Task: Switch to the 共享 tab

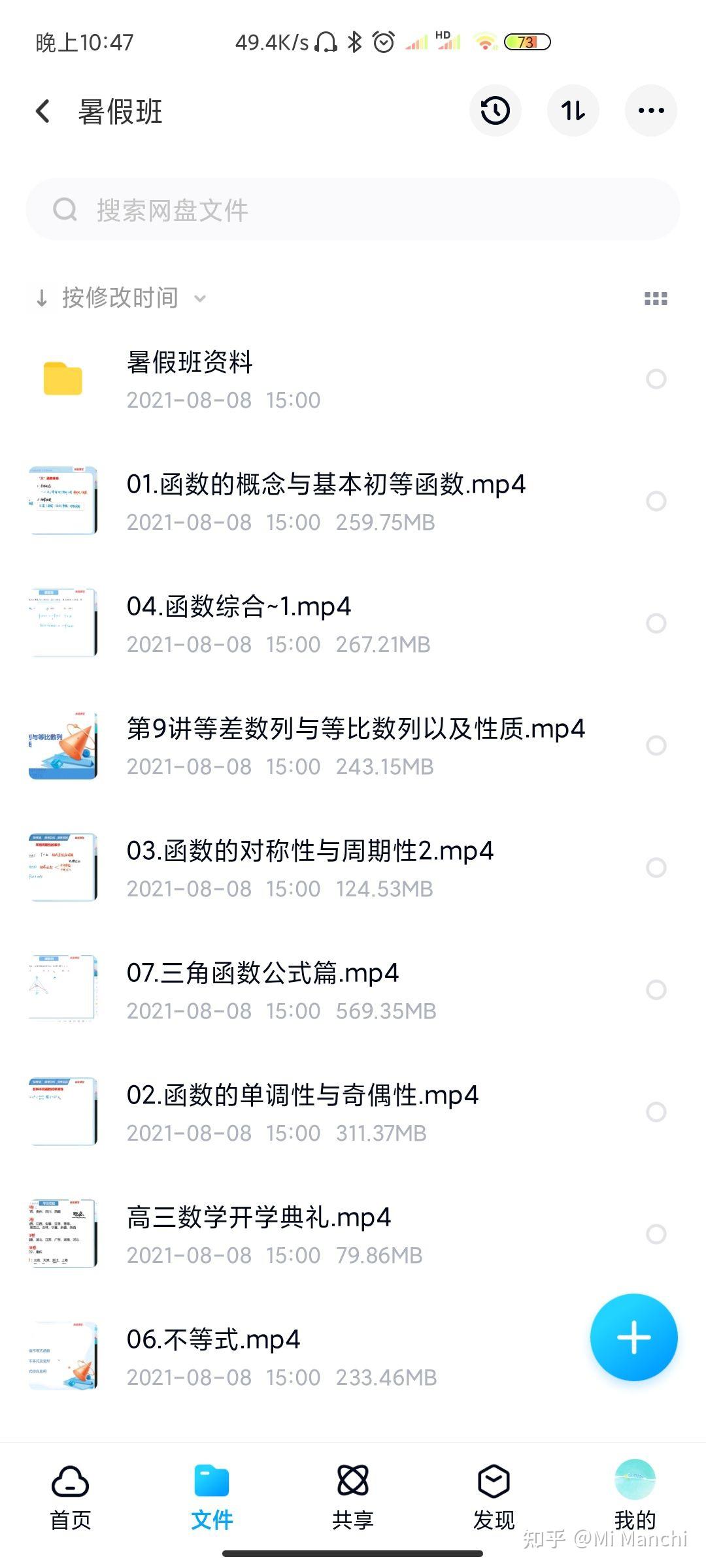Action: [x=353, y=1496]
